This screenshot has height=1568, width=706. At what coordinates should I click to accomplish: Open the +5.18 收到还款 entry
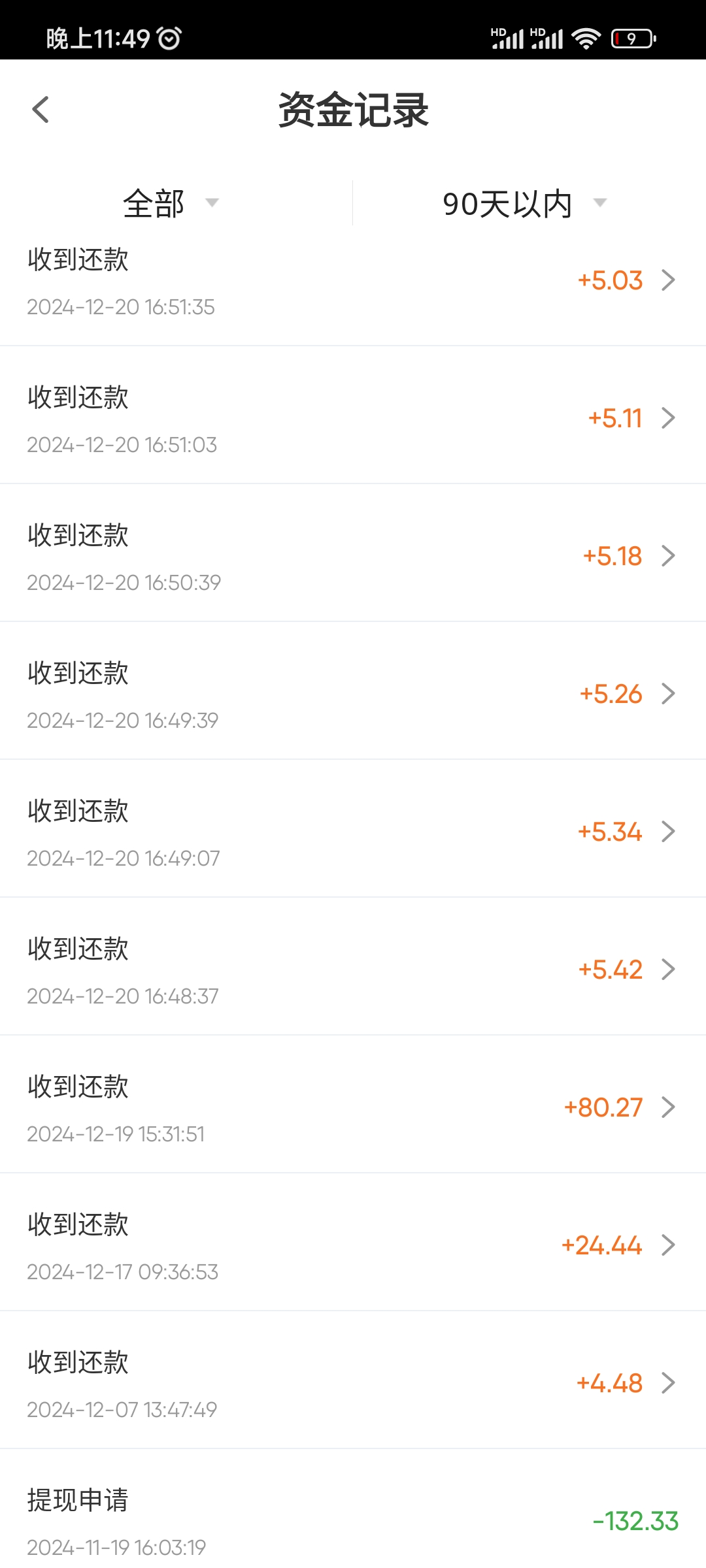pos(353,557)
